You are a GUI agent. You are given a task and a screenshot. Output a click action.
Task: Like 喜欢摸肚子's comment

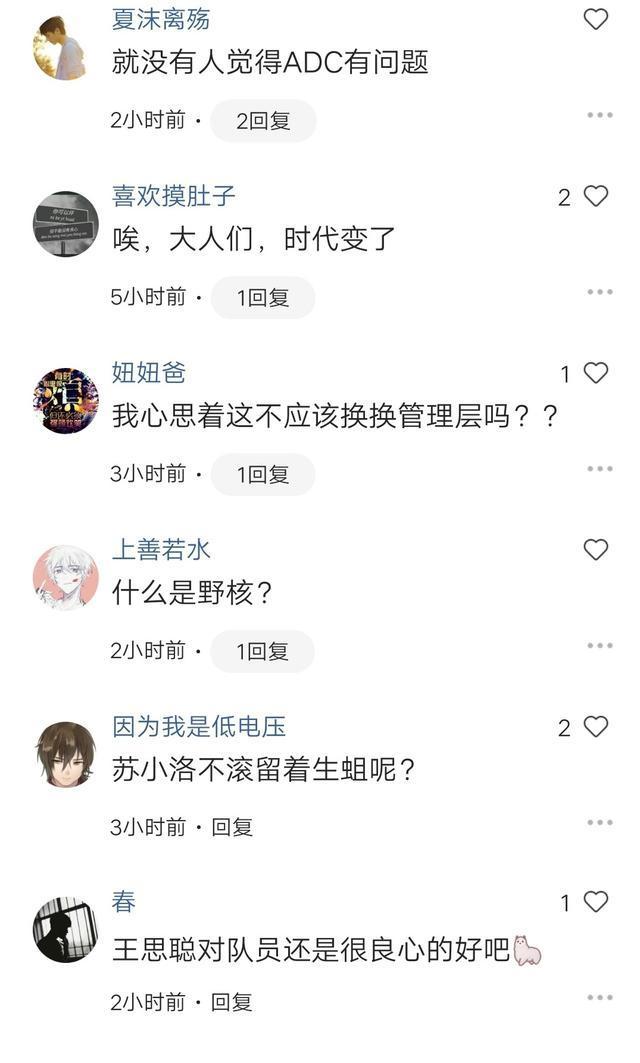coord(596,197)
